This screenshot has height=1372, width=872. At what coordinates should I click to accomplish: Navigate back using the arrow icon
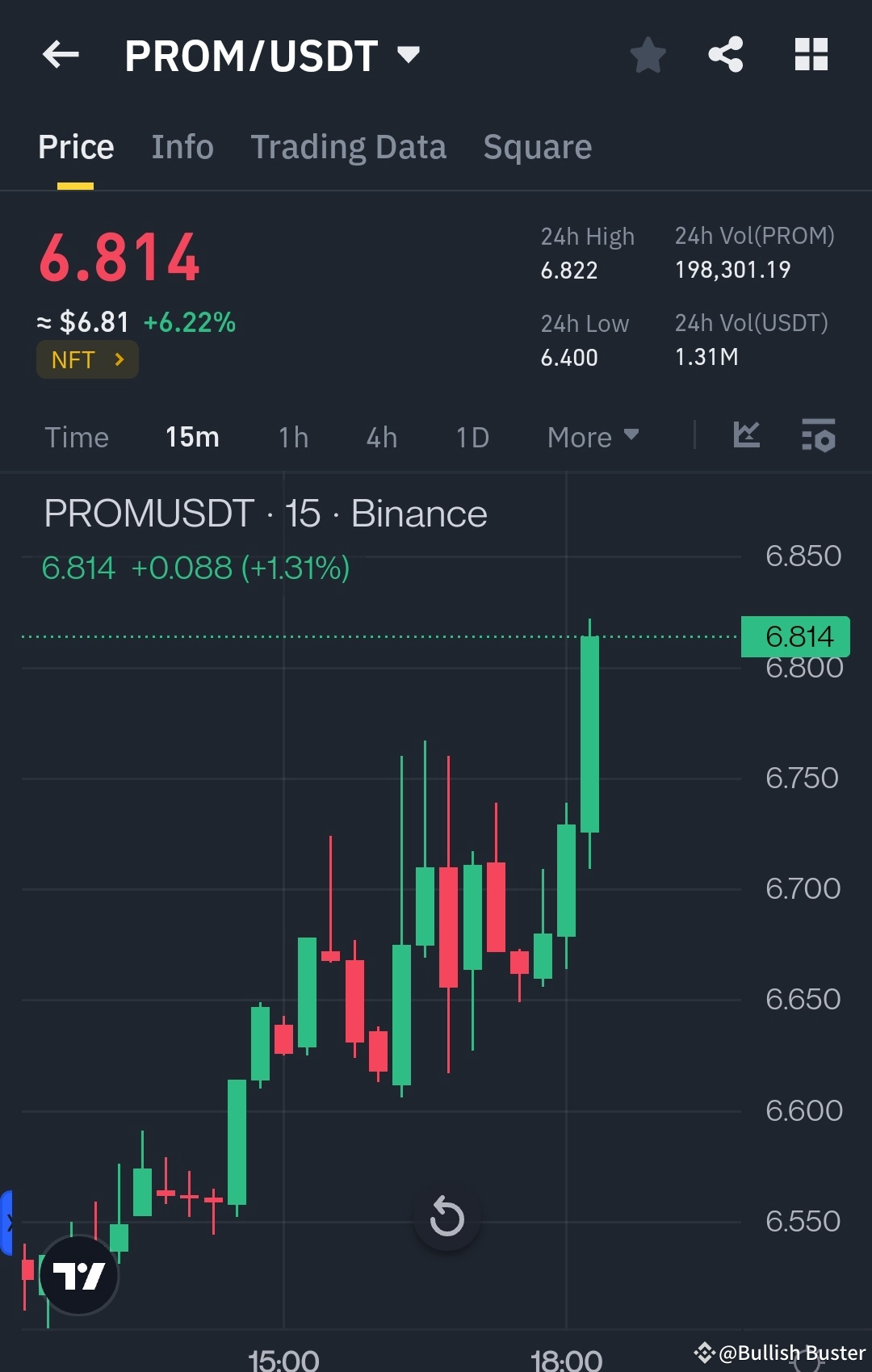59,54
